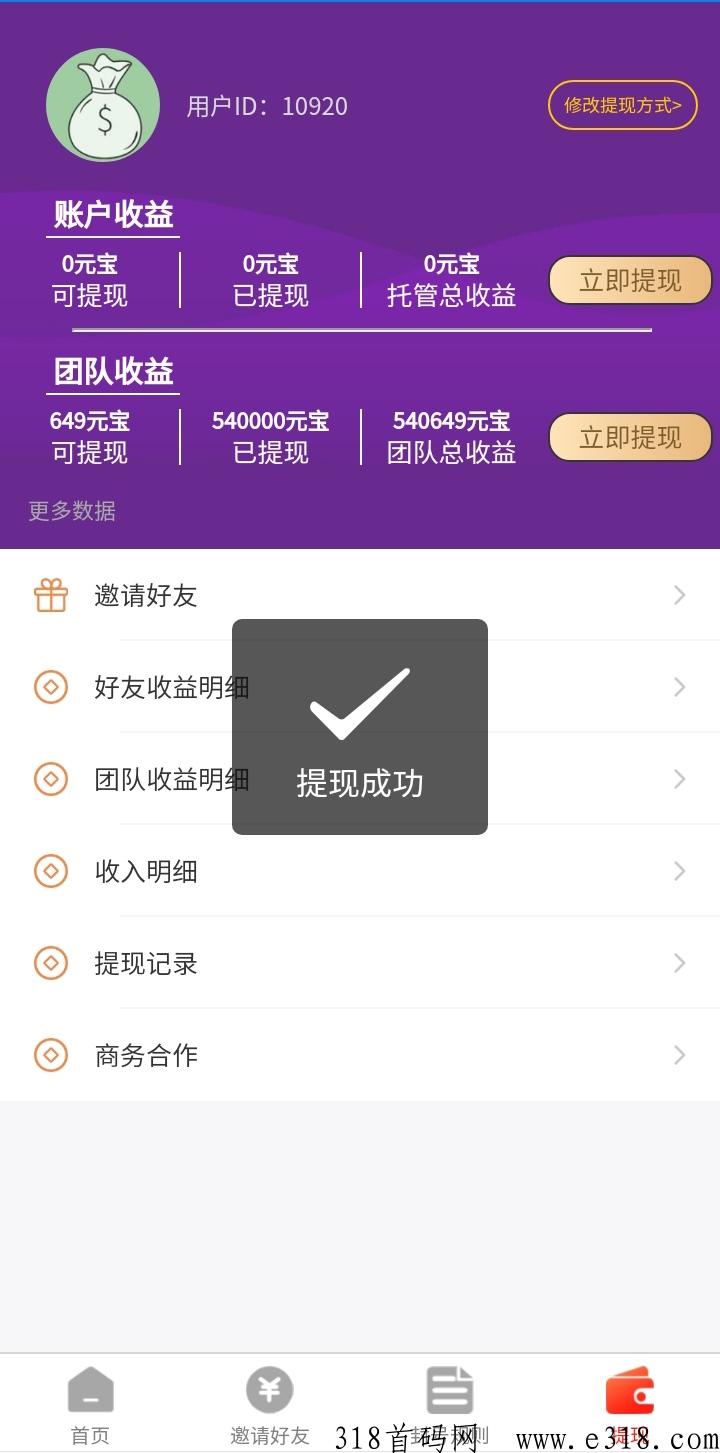Tap 立即提现 for 团队收益
This screenshot has width=720, height=1453.
(x=630, y=437)
